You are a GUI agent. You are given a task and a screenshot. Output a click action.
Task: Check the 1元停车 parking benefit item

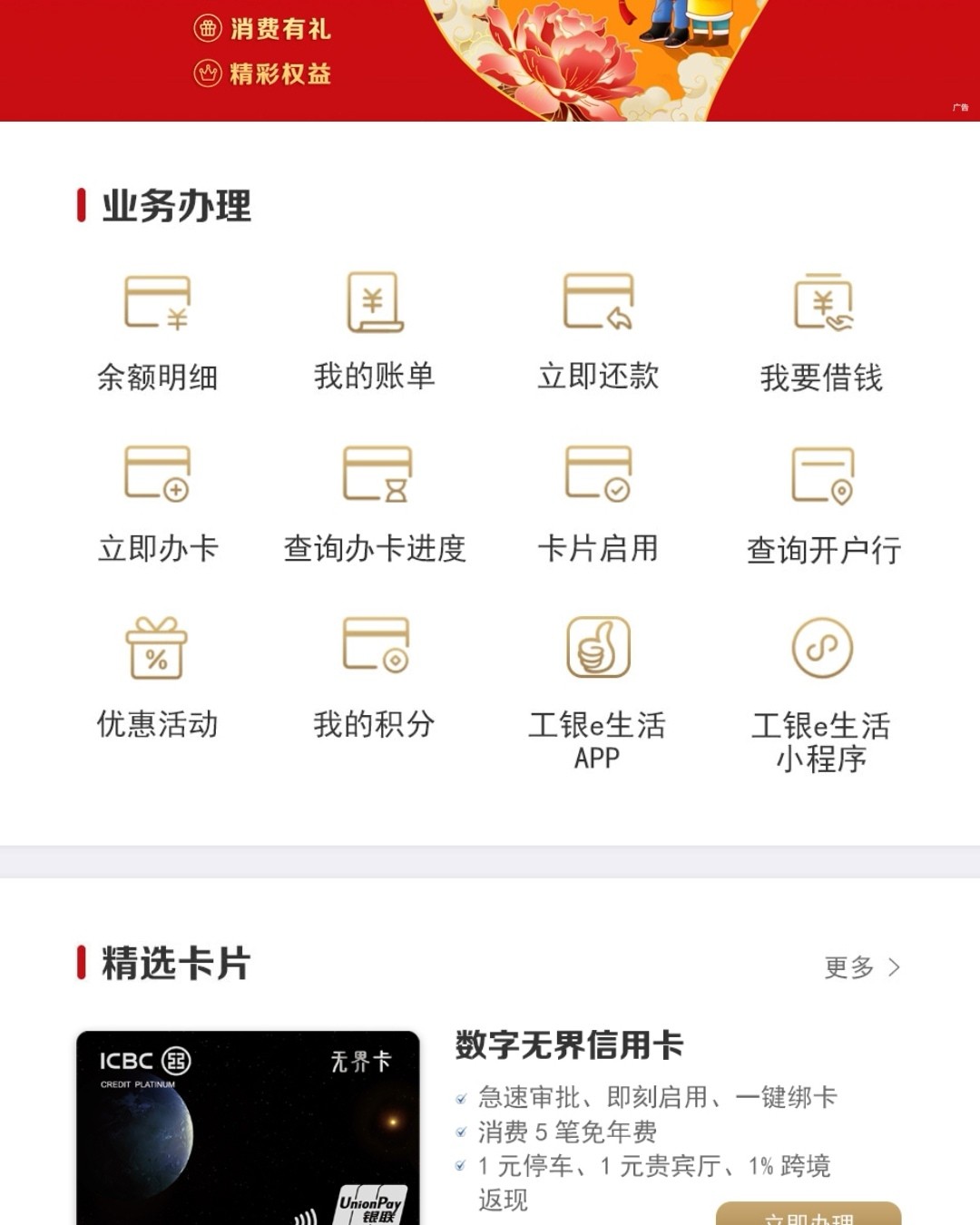click(646, 1167)
